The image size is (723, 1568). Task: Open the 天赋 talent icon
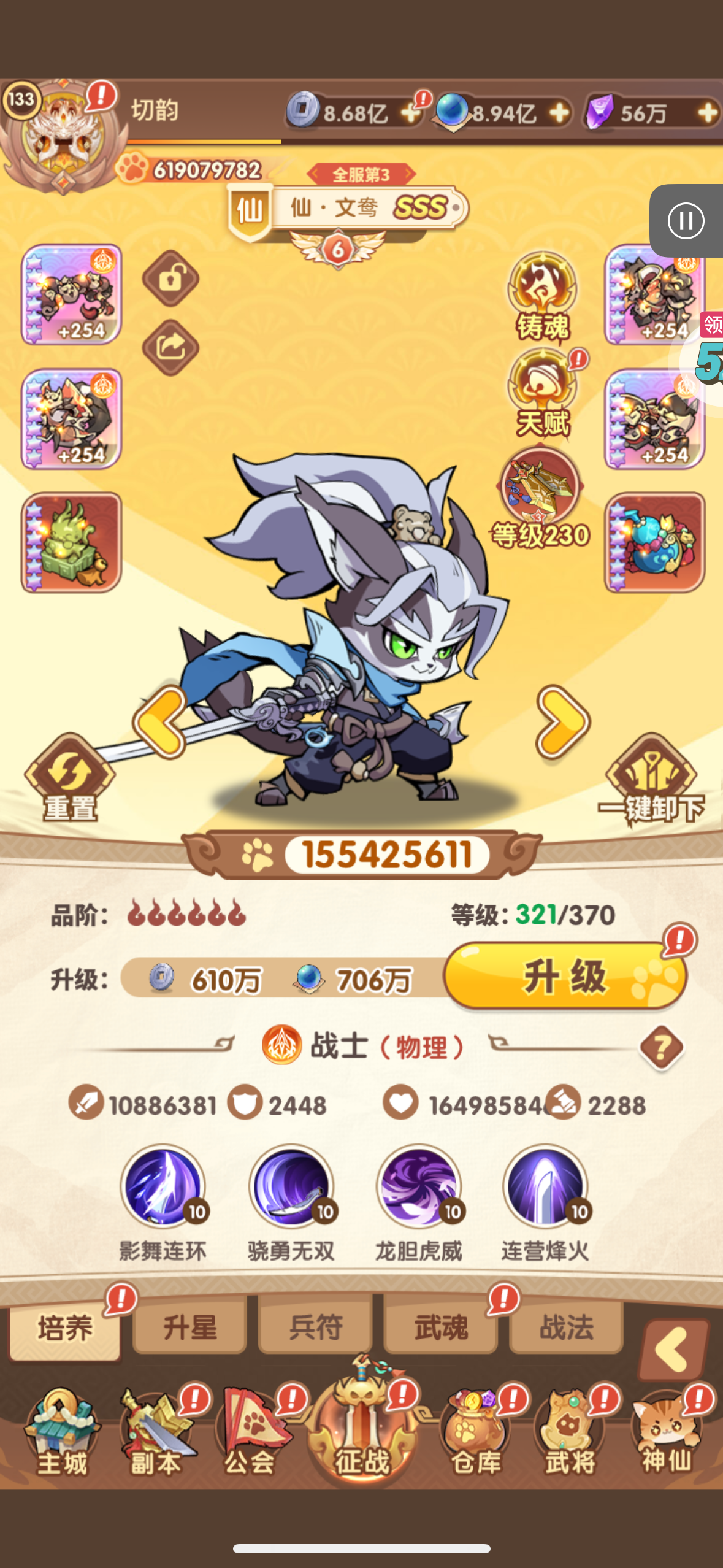click(543, 393)
